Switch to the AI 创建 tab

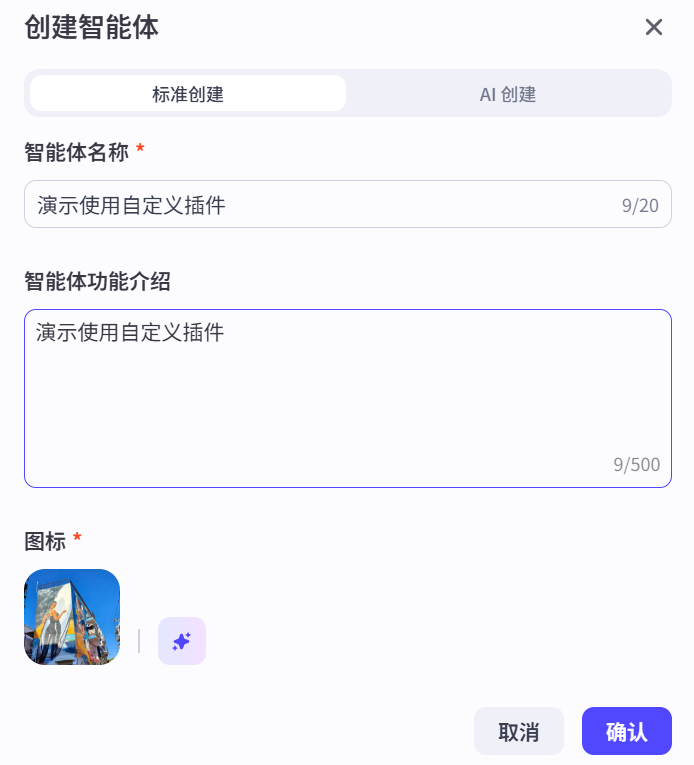coord(508,94)
